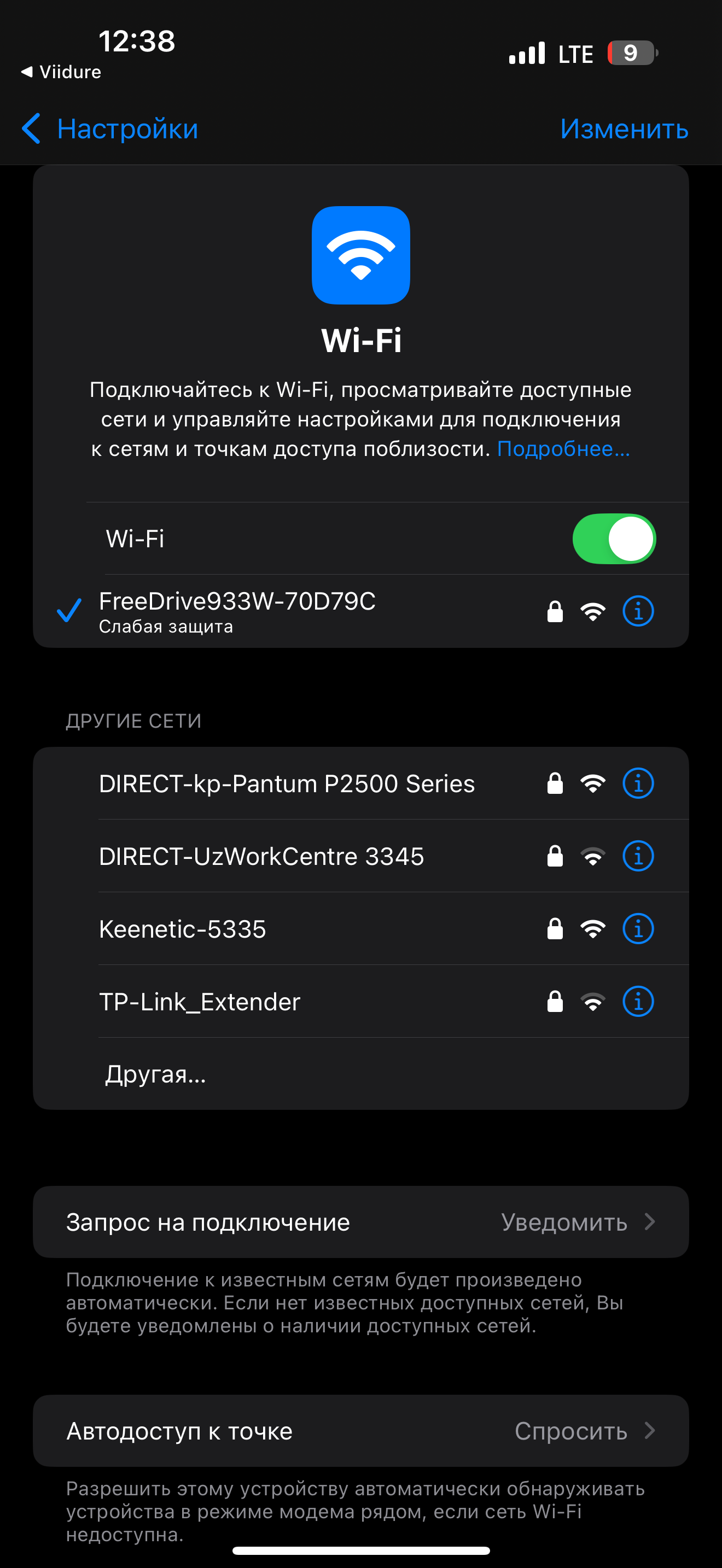Join the DIRECT-UzWorkCentre 3345 network

(x=262, y=856)
